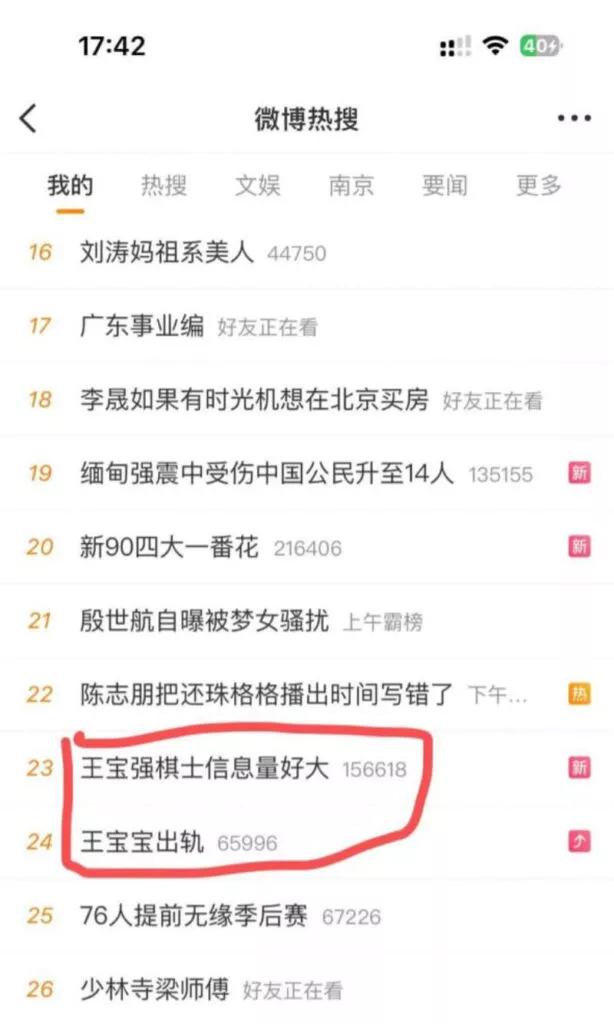
Task: Tap the 更多 tab
Action: (539, 185)
